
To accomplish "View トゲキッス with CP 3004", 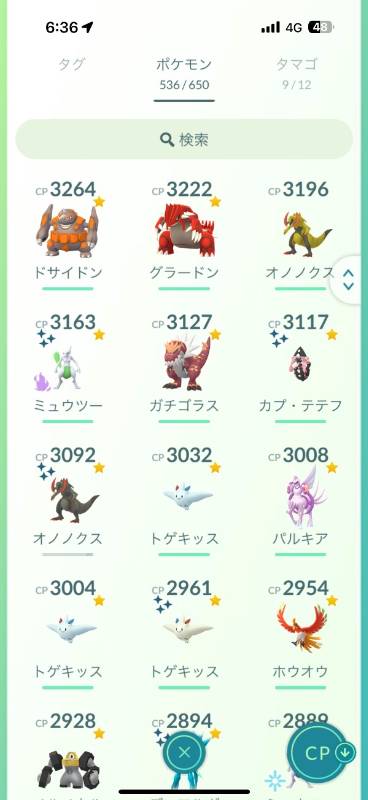I will pyautogui.click(x=67, y=631).
